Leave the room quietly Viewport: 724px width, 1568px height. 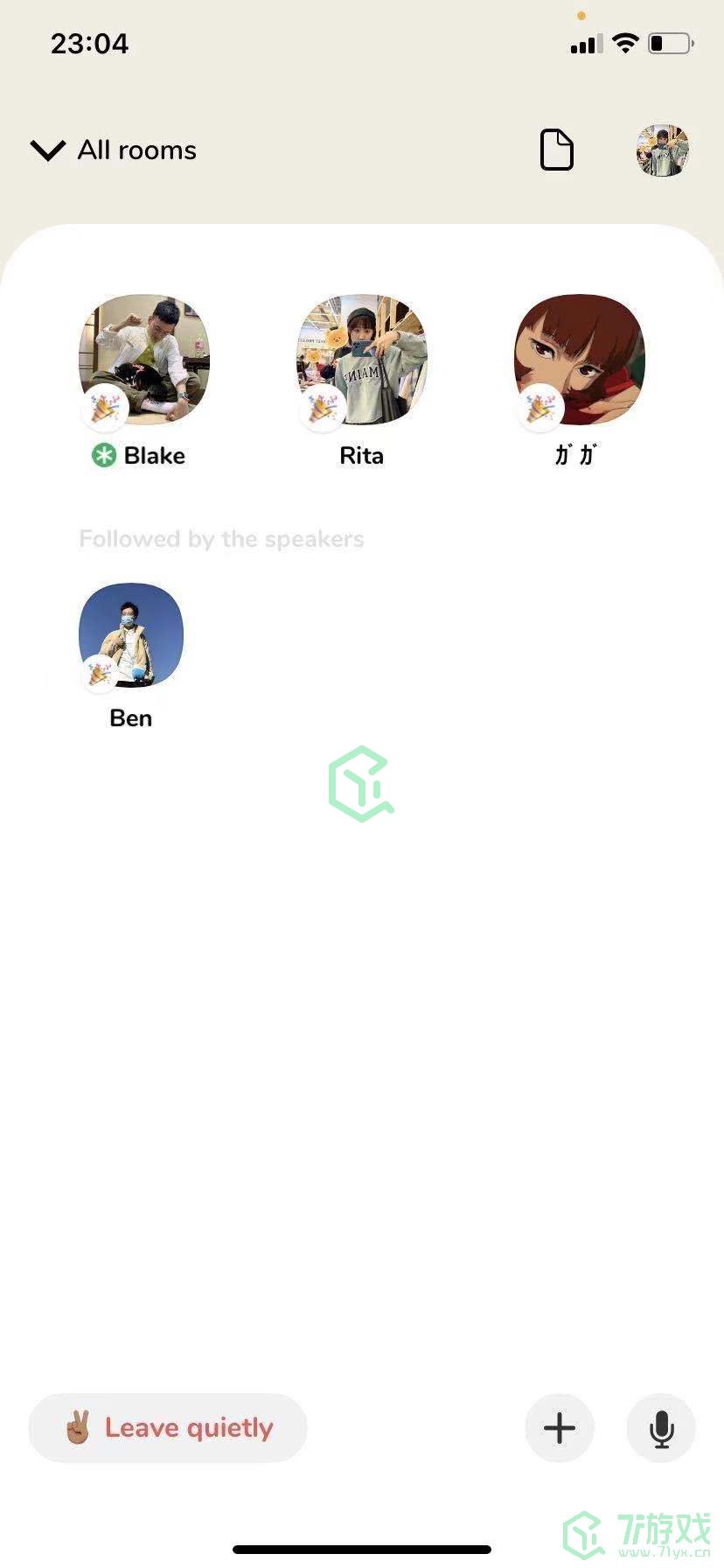tap(168, 1428)
